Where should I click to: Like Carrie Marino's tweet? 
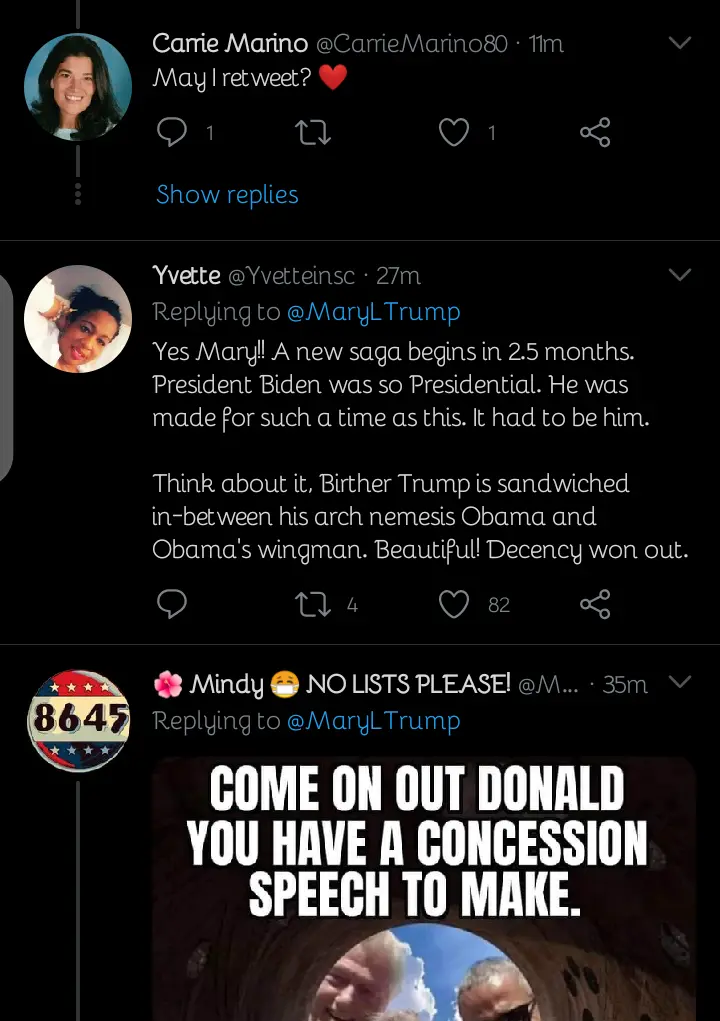coord(454,132)
